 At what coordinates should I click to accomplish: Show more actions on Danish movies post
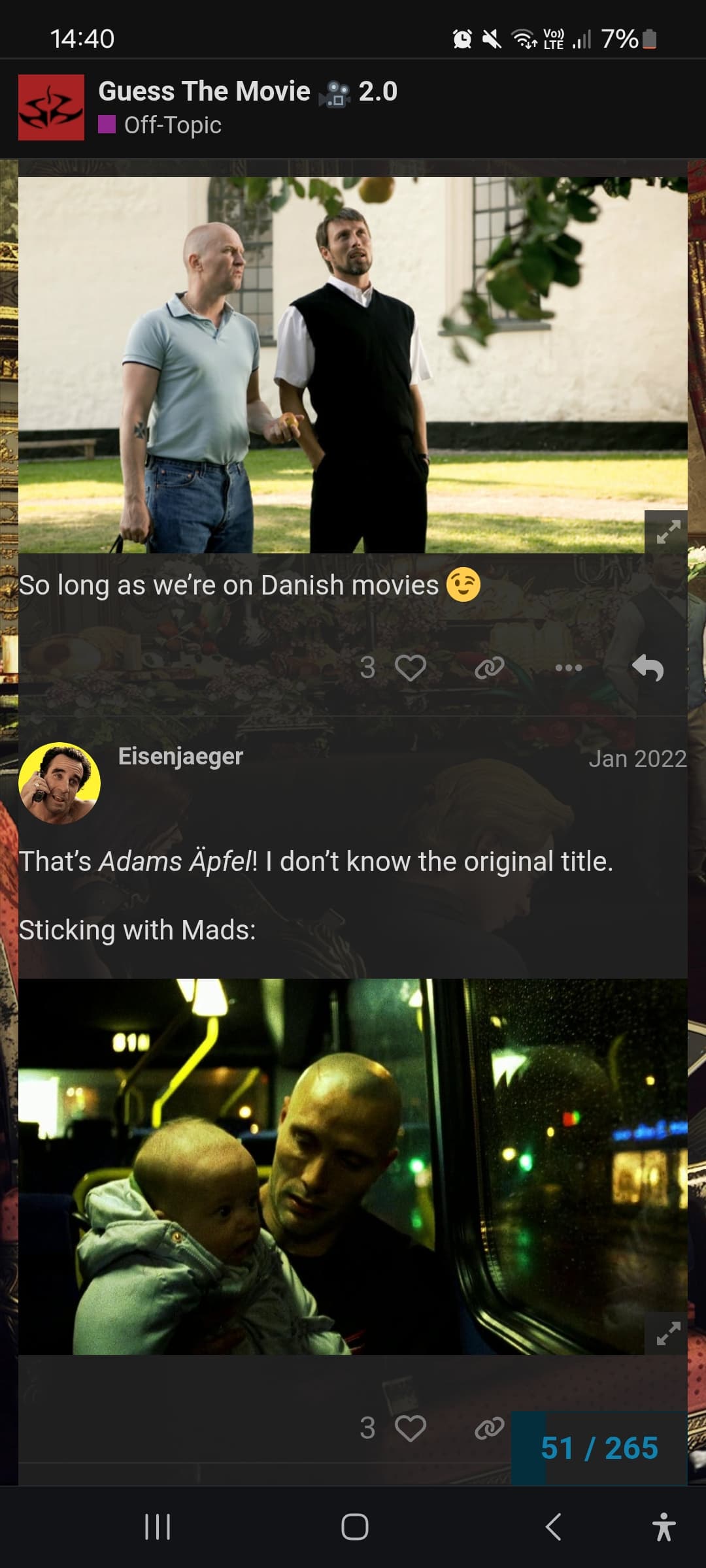(x=568, y=668)
